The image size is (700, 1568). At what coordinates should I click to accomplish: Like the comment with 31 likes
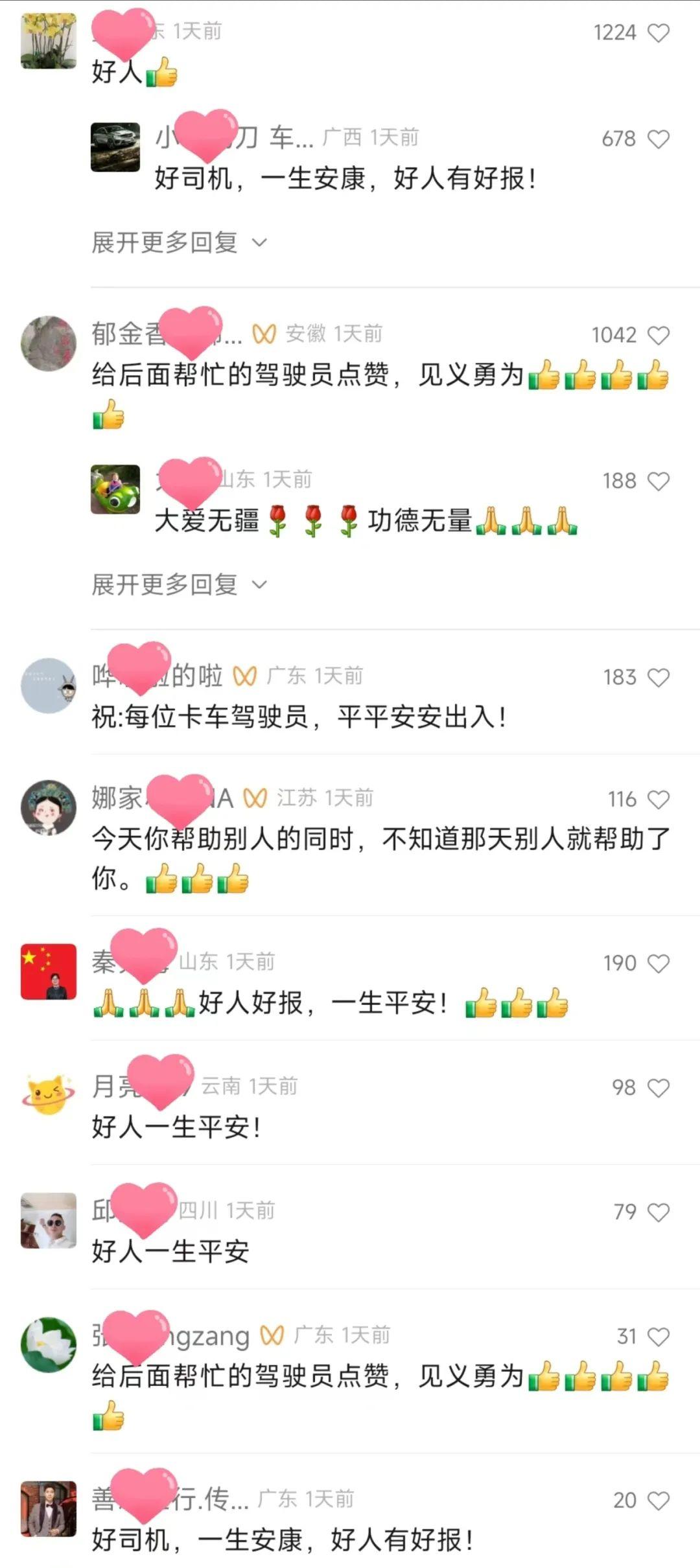point(659,1337)
